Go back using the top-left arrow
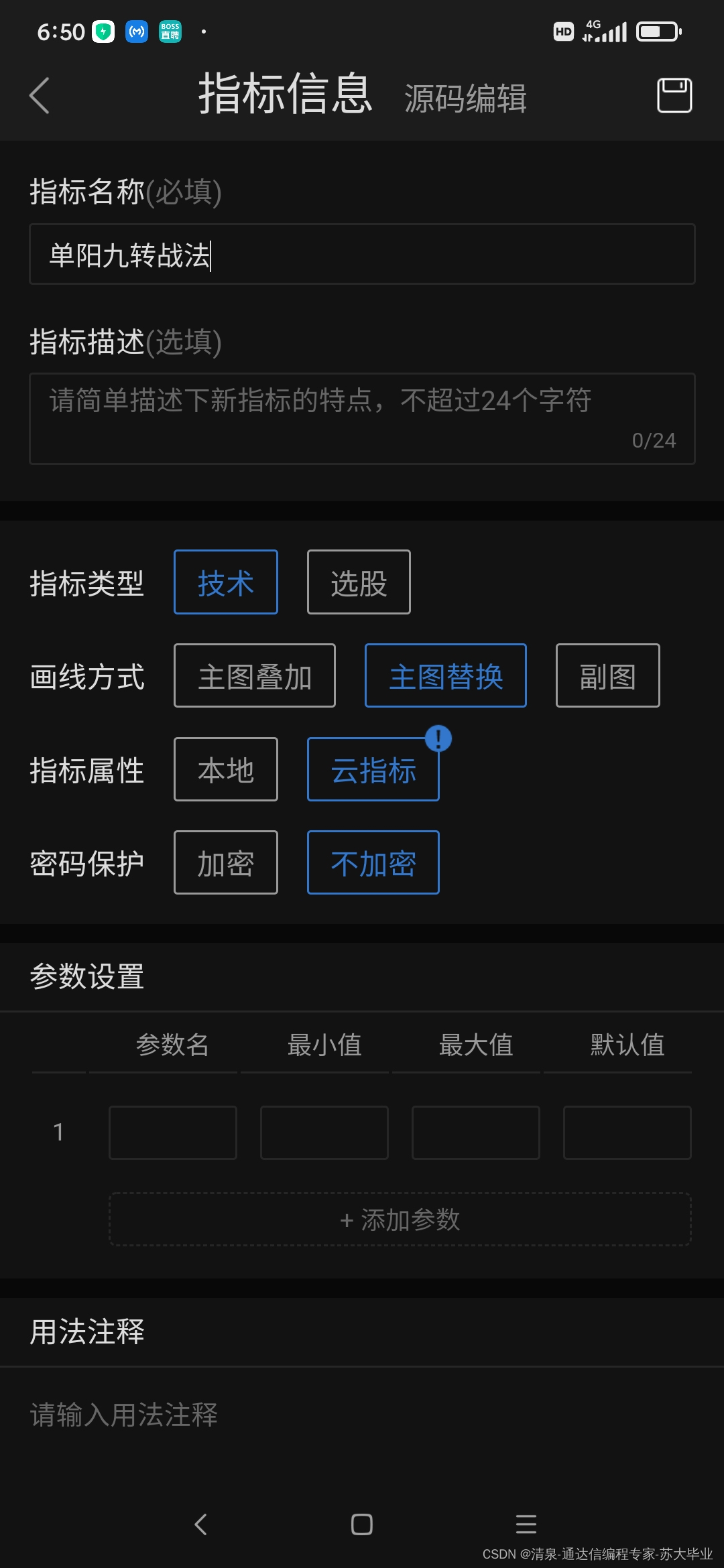 click(x=40, y=96)
